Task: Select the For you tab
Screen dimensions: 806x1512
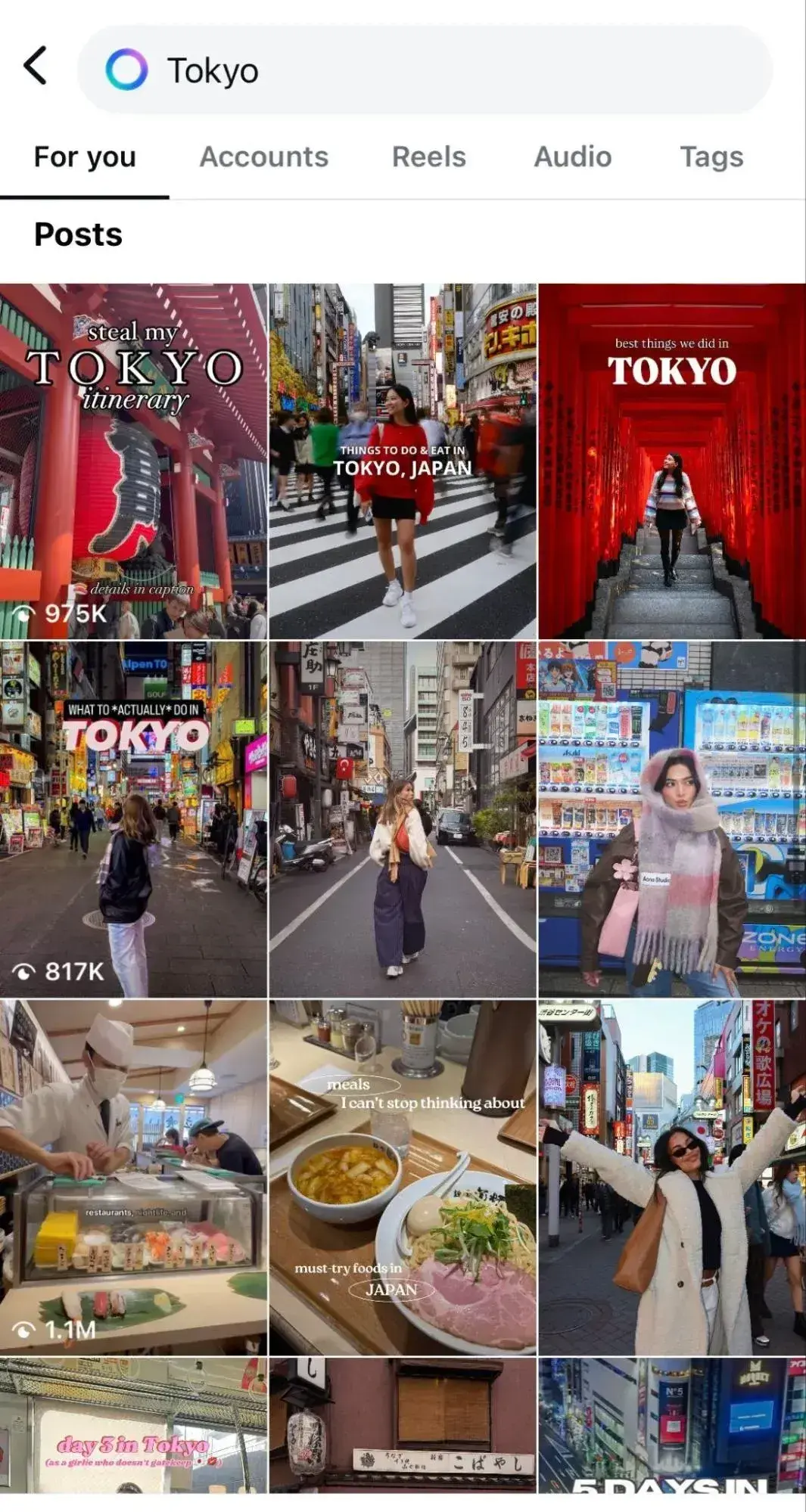Action: (85, 157)
